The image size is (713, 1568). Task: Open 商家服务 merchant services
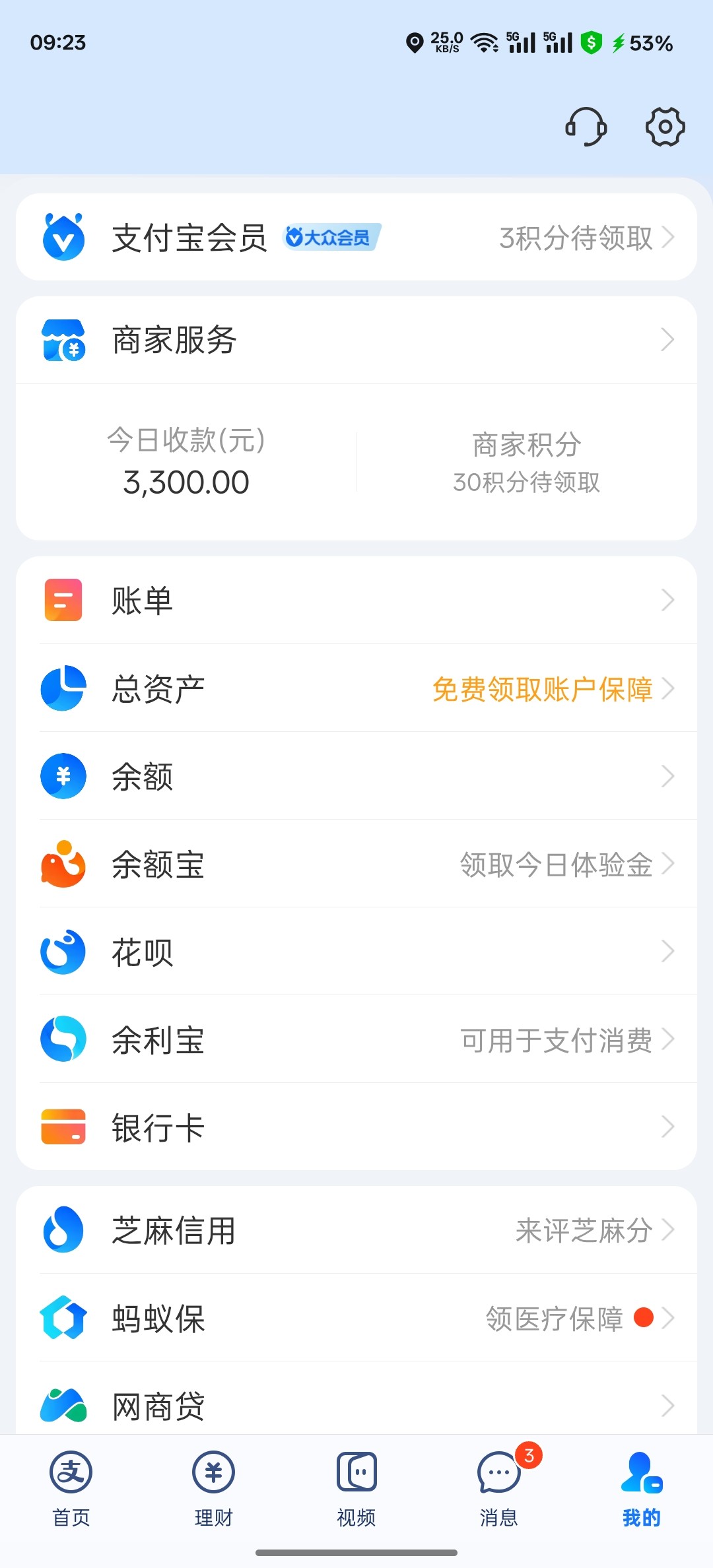pyautogui.click(x=356, y=341)
